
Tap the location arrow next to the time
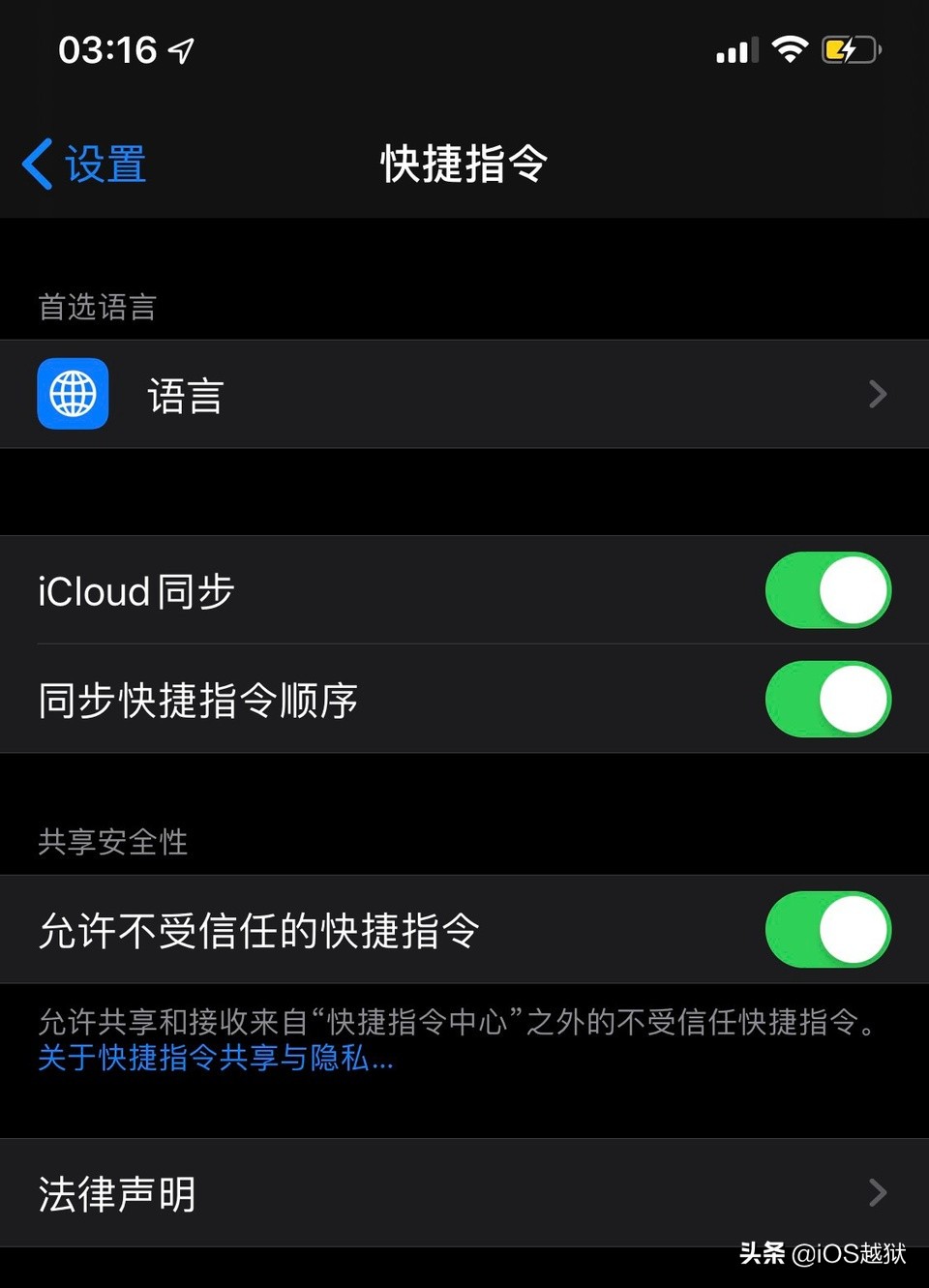click(x=180, y=48)
